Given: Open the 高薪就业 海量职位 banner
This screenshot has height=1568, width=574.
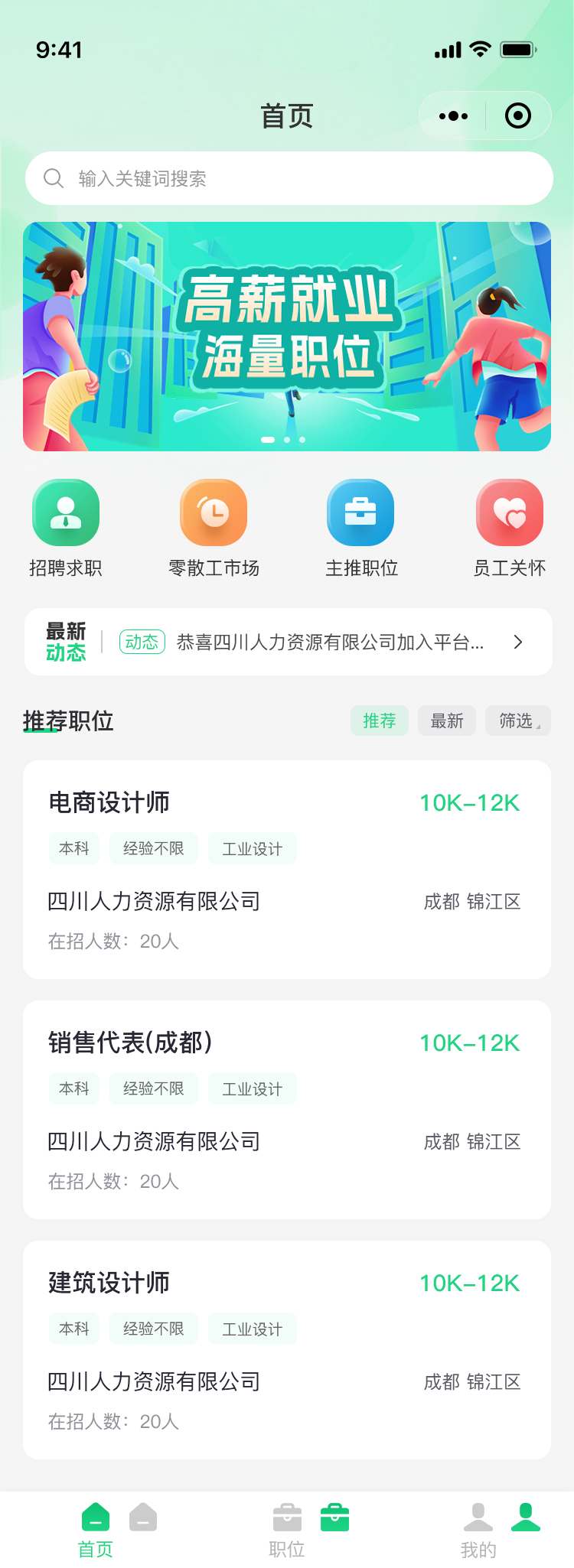Looking at the screenshot, I should click(287, 337).
